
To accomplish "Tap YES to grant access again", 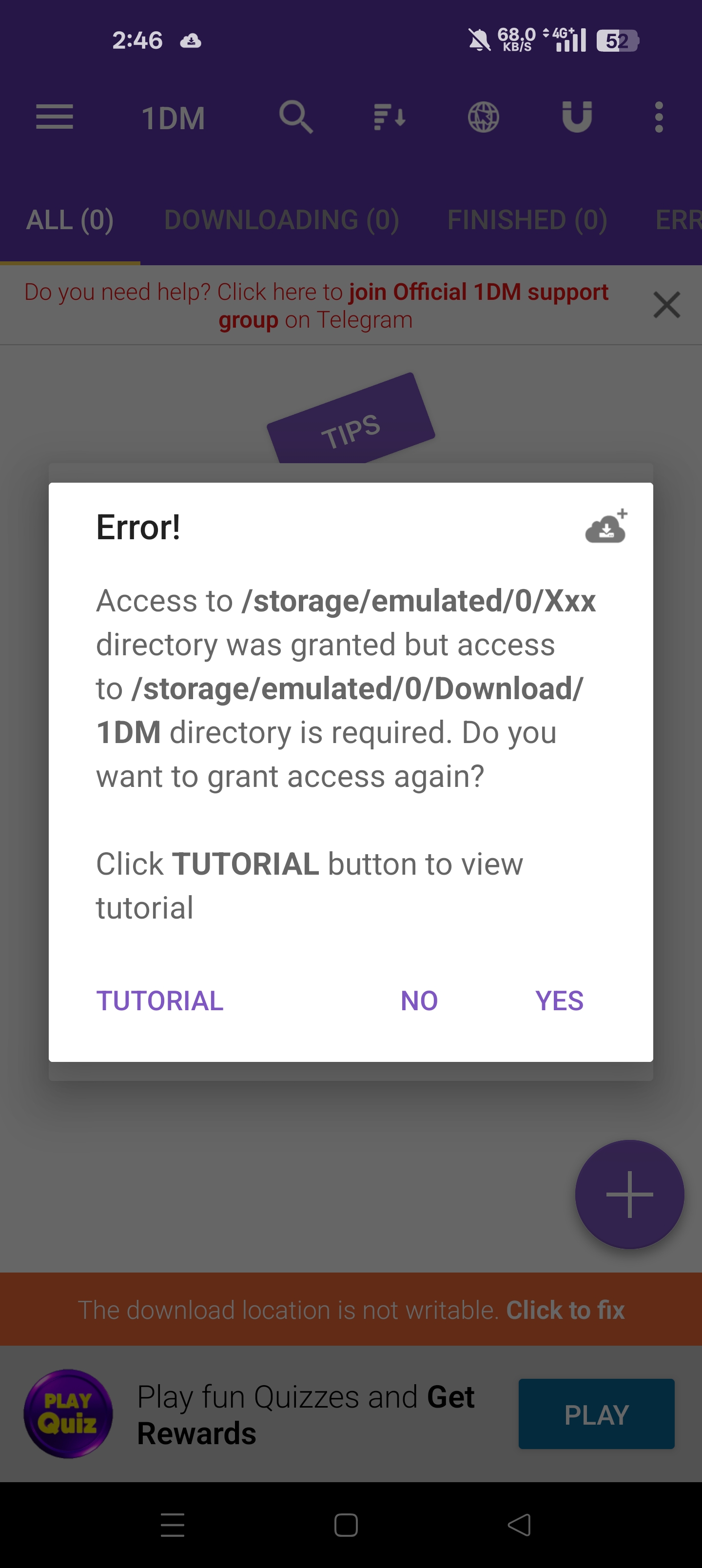I will 559,1000.
